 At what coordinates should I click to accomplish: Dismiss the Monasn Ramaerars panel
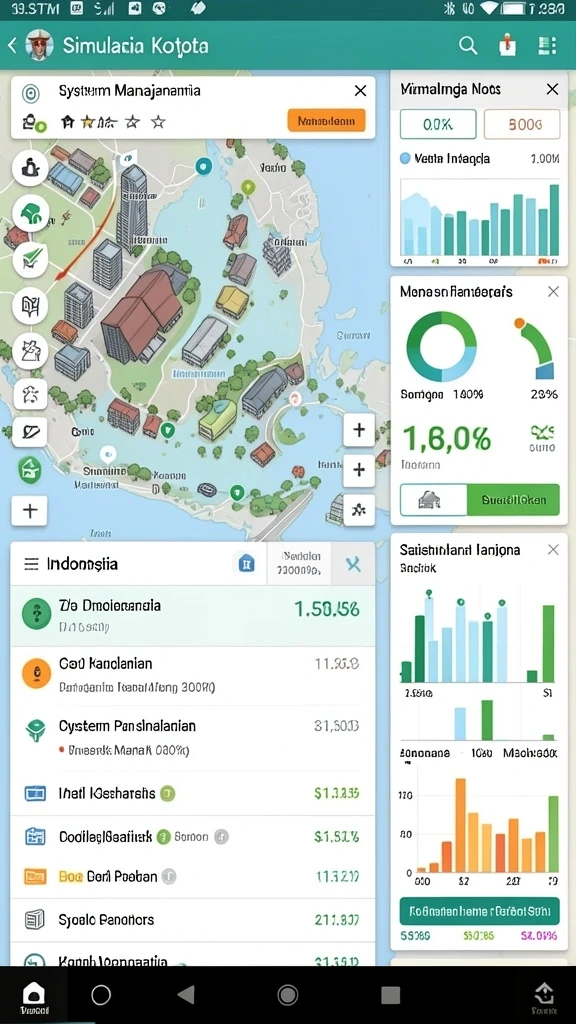553,291
